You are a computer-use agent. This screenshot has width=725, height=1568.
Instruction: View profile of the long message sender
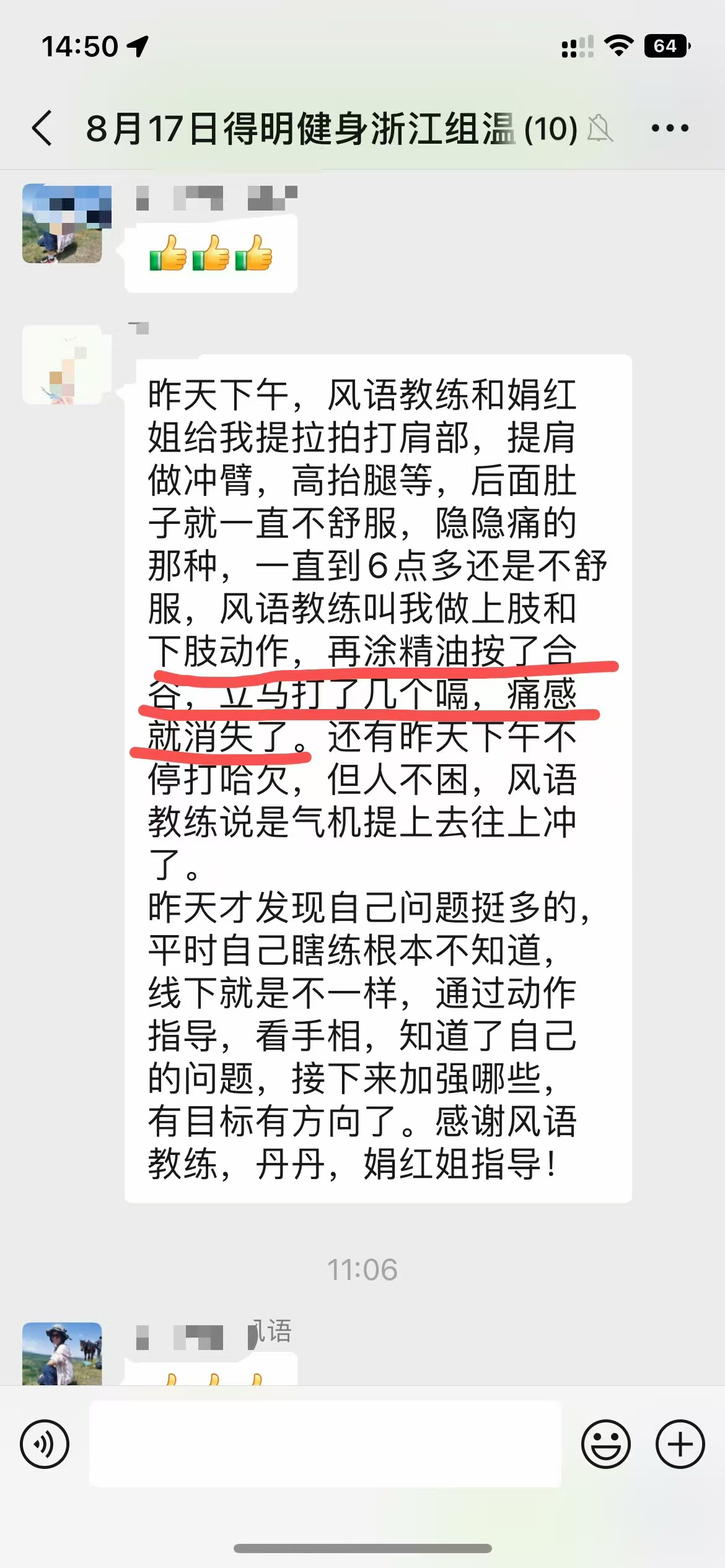coord(62,365)
